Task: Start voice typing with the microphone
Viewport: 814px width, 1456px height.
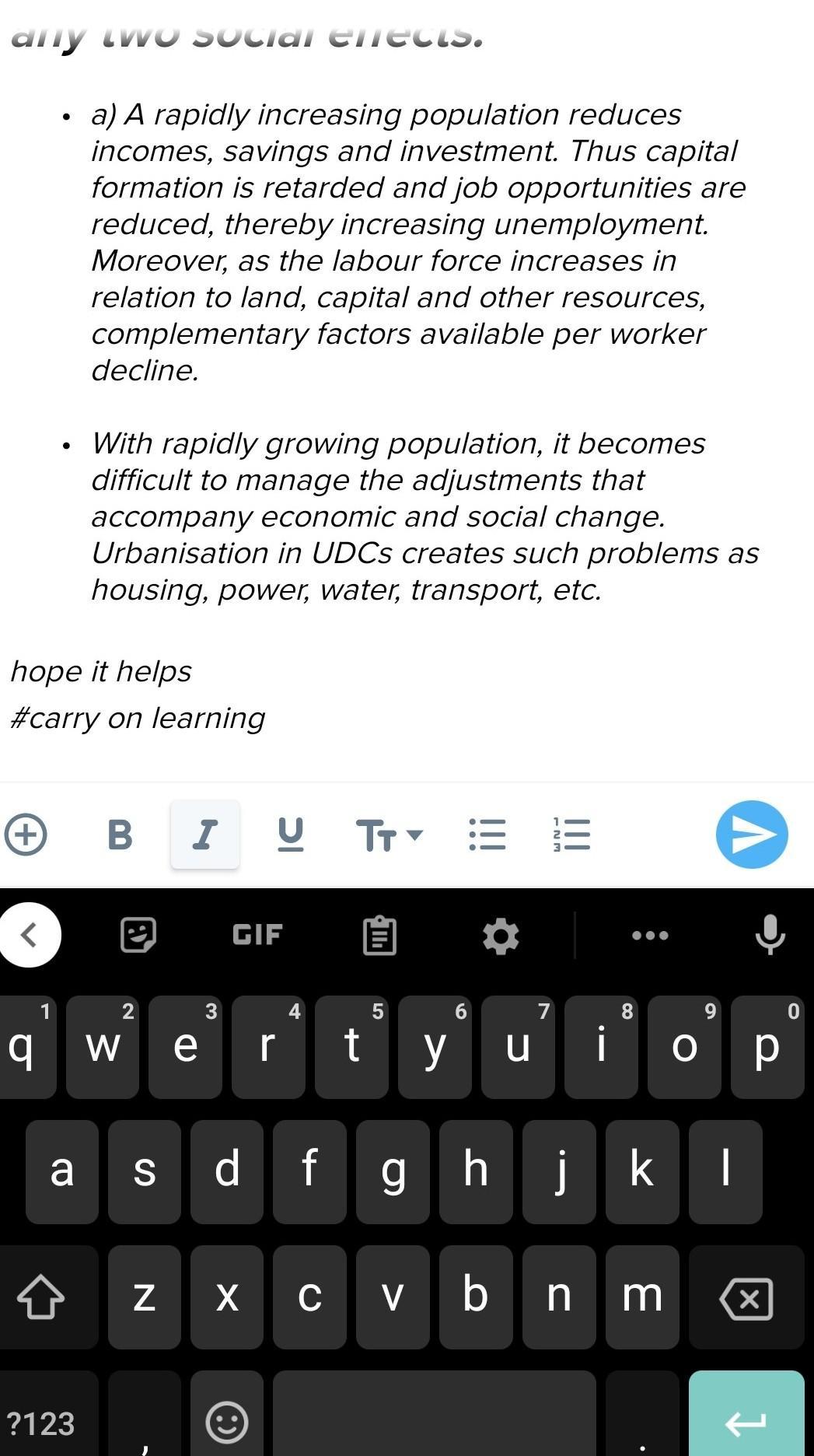Action: (x=770, y=934)
